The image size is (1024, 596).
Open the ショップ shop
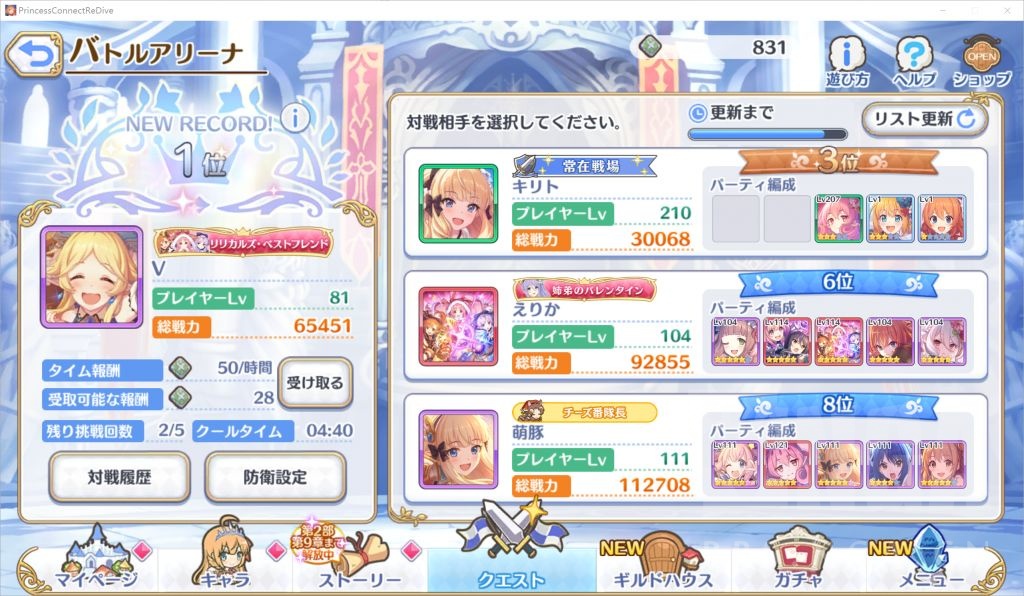(x=982, y=61)
